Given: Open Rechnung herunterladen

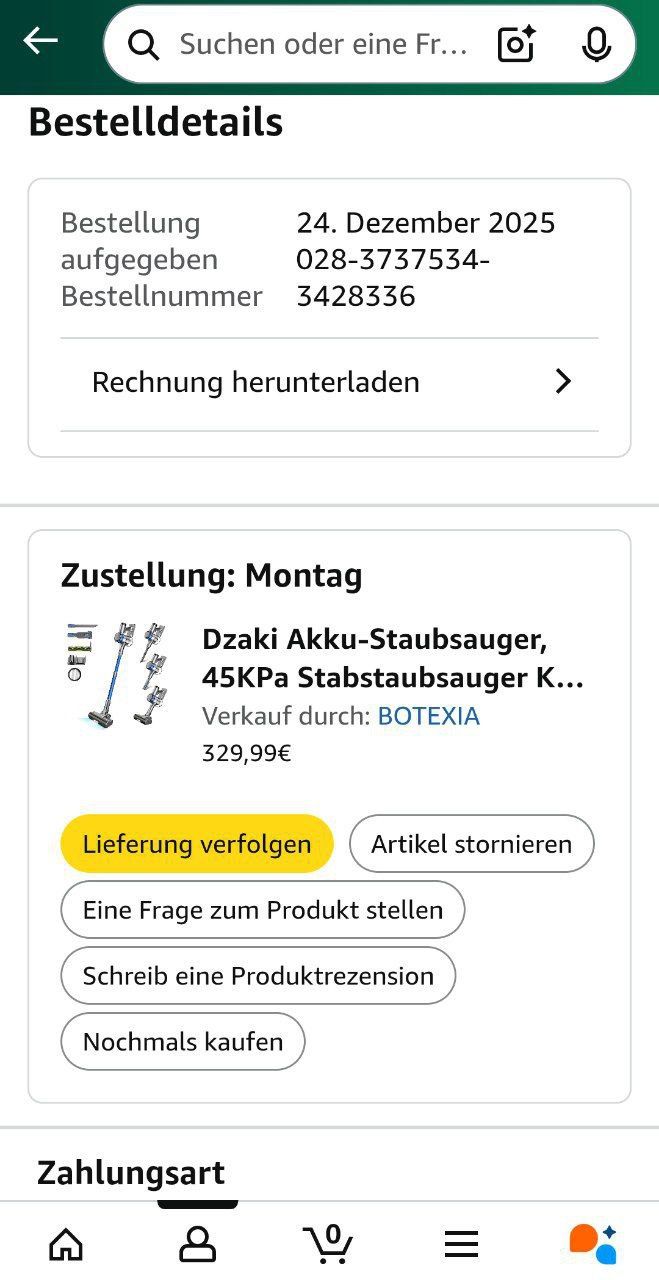Looking at the screenshot, I should tap(329, 382).
